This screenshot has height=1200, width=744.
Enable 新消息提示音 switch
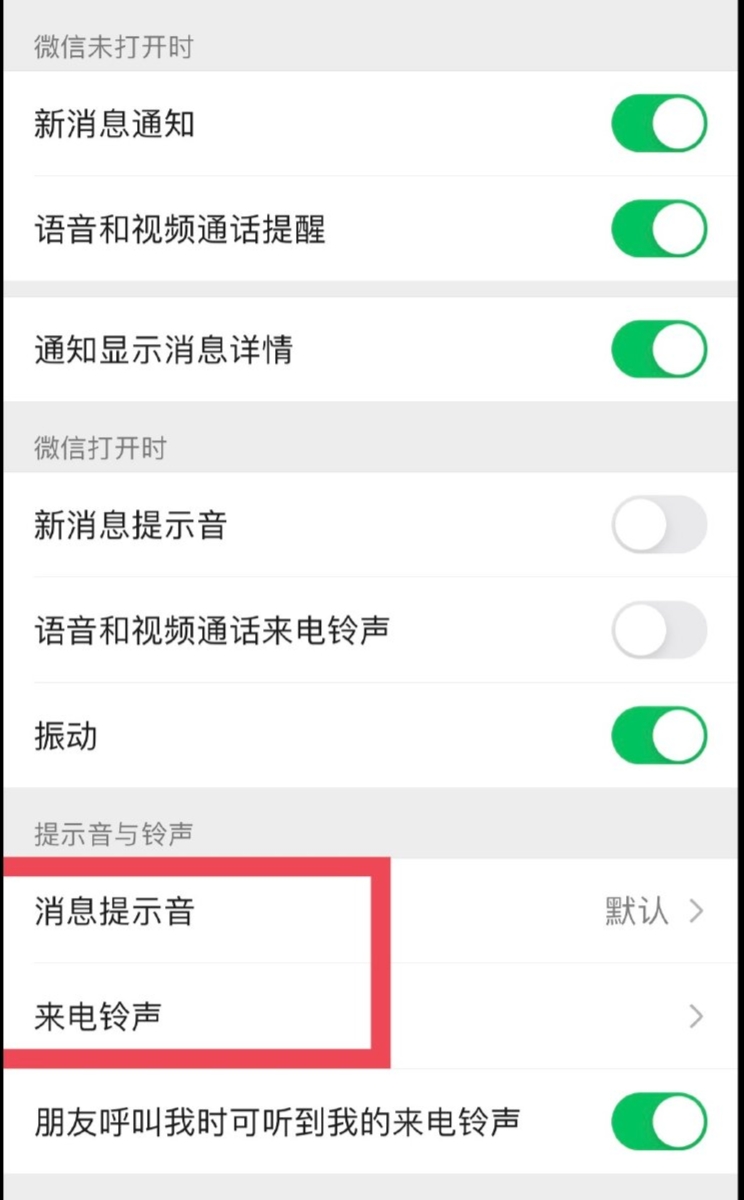point(659,525)
